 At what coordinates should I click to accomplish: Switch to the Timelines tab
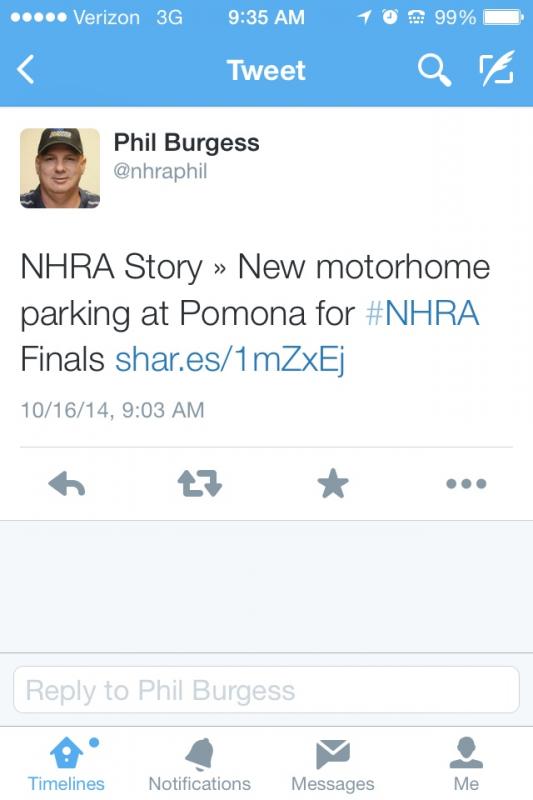point(66,763)
